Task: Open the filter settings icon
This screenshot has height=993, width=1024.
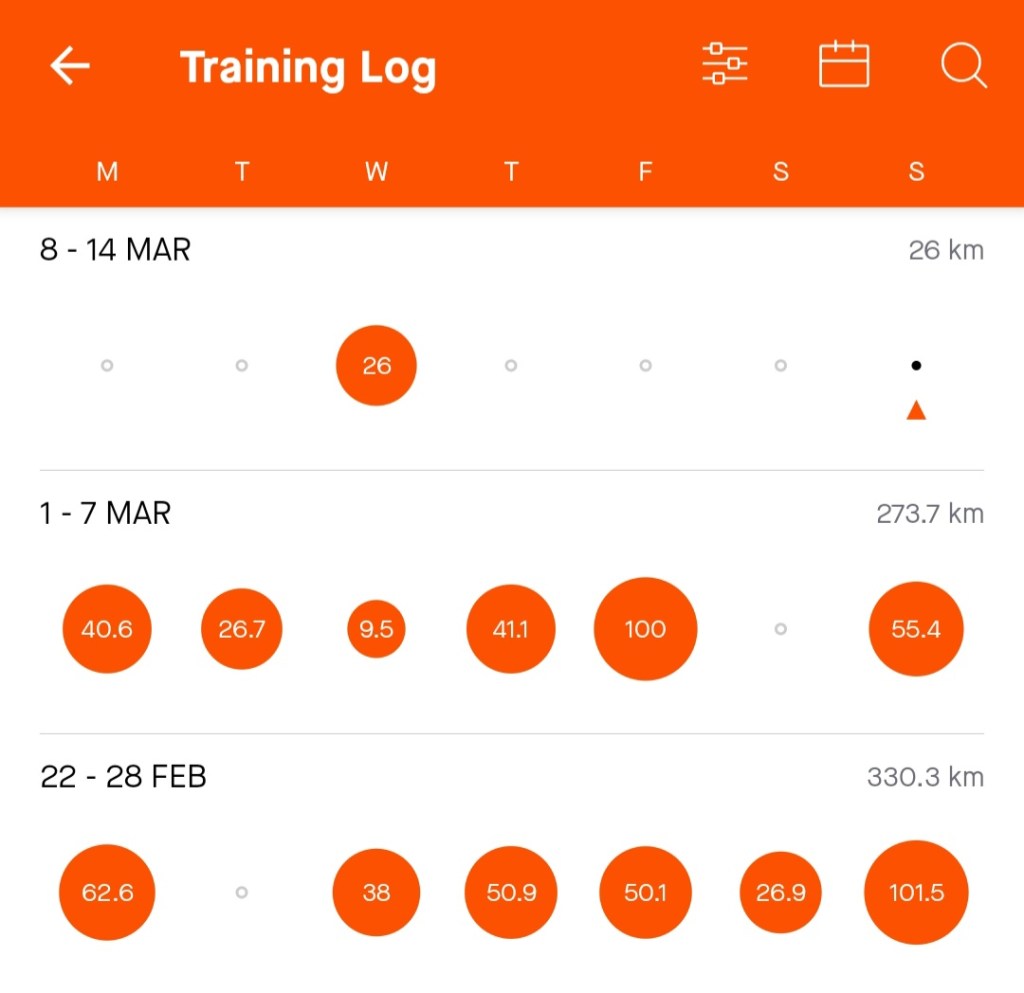Action: pos(725,64)
